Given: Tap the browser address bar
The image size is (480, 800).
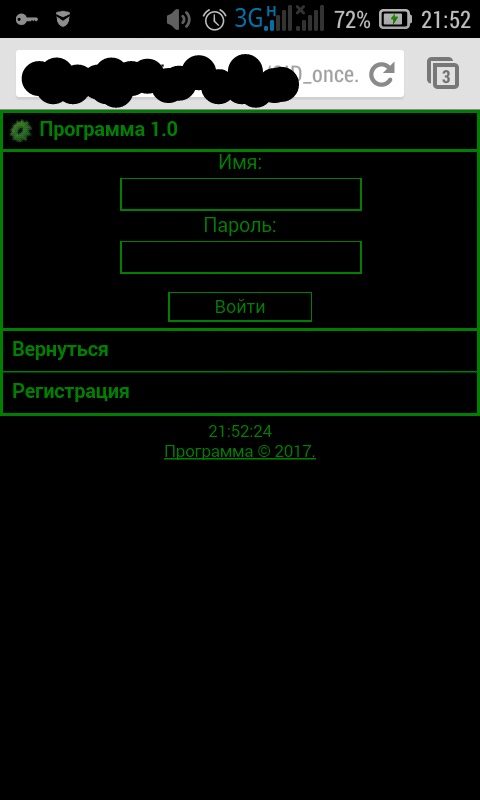Looking at the screenshot, I should click(210, 74).
